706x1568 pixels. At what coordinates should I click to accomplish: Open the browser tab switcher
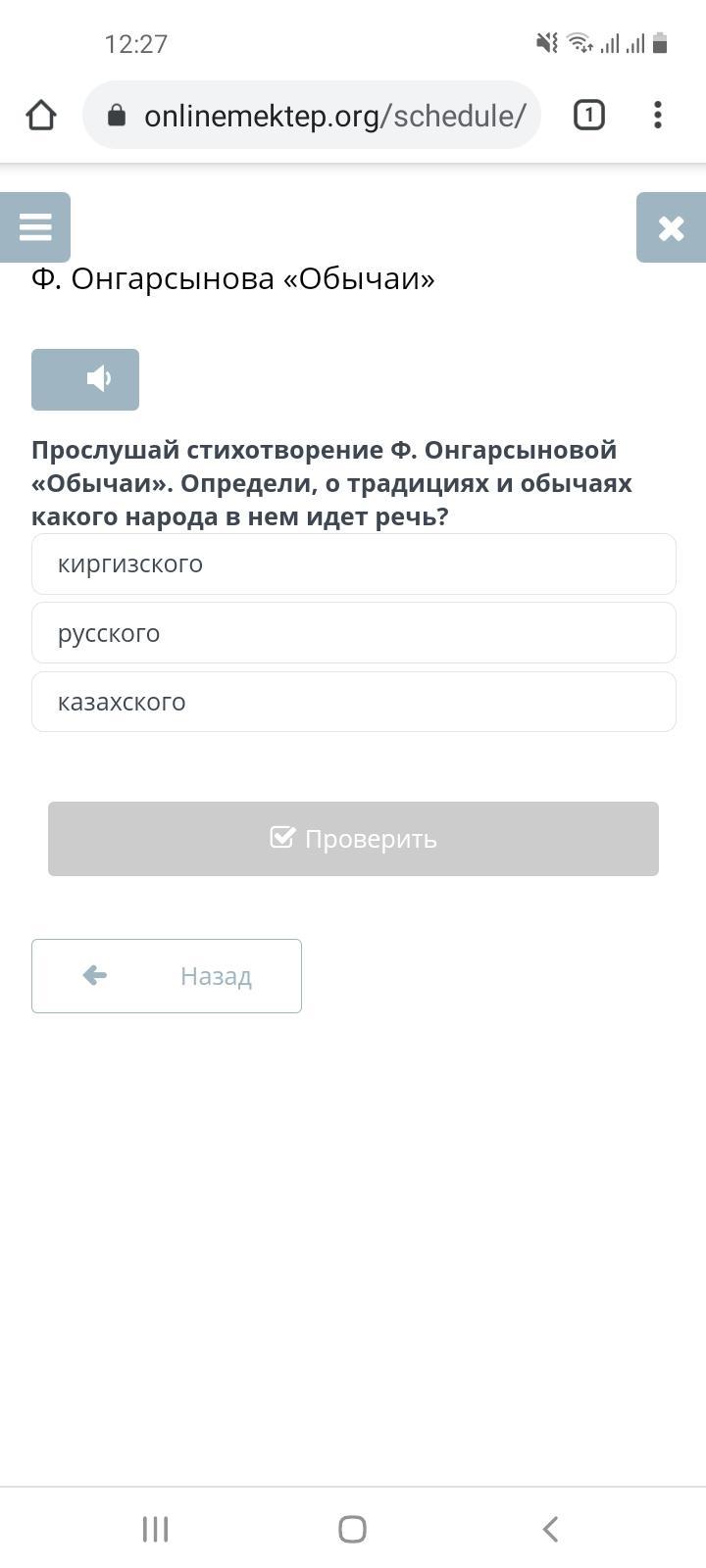(588, 116)
